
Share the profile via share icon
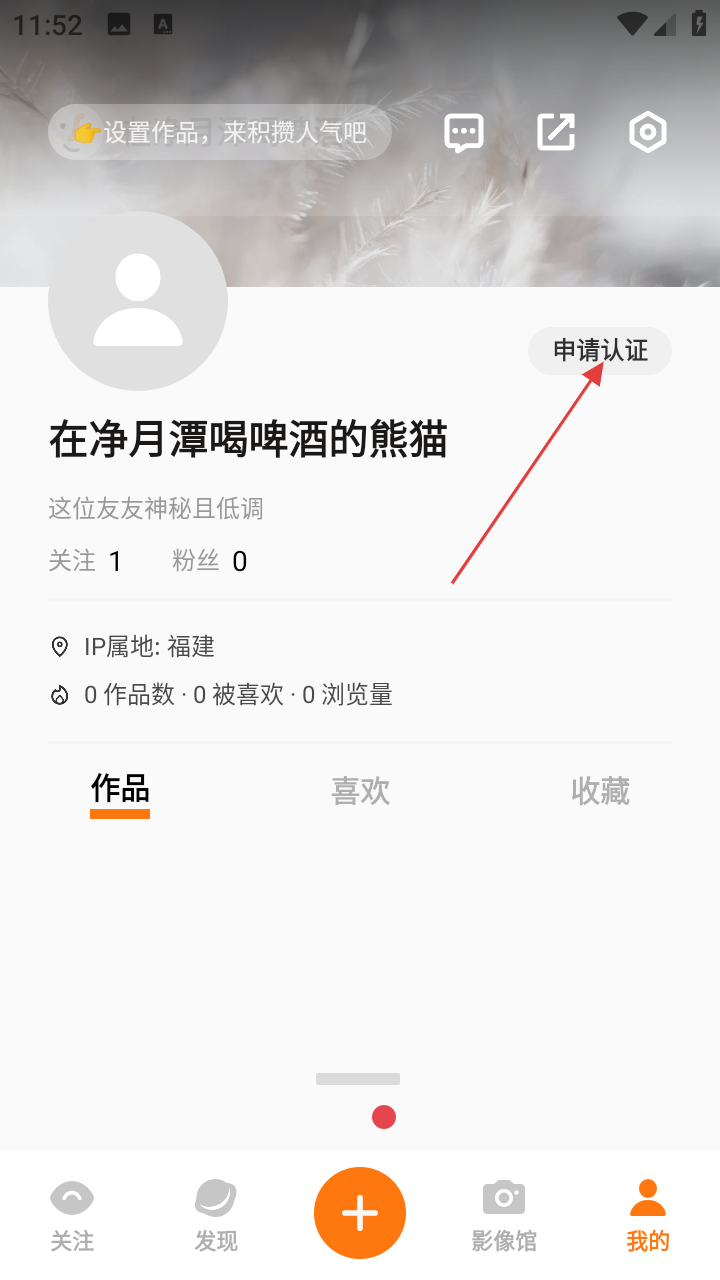(x=556, y=132)
